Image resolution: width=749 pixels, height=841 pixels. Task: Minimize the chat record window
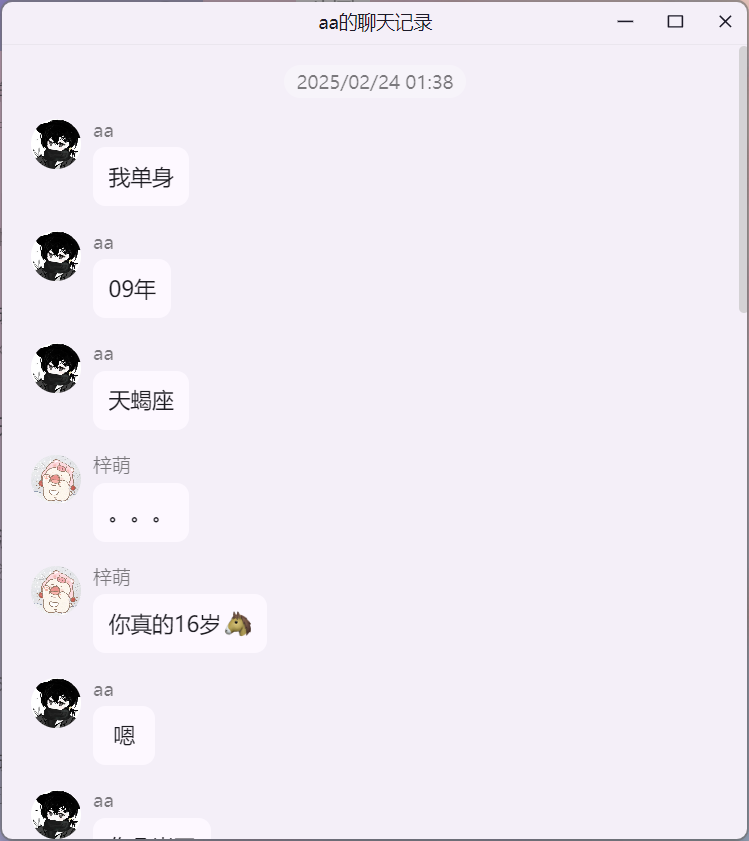[626, 22]
